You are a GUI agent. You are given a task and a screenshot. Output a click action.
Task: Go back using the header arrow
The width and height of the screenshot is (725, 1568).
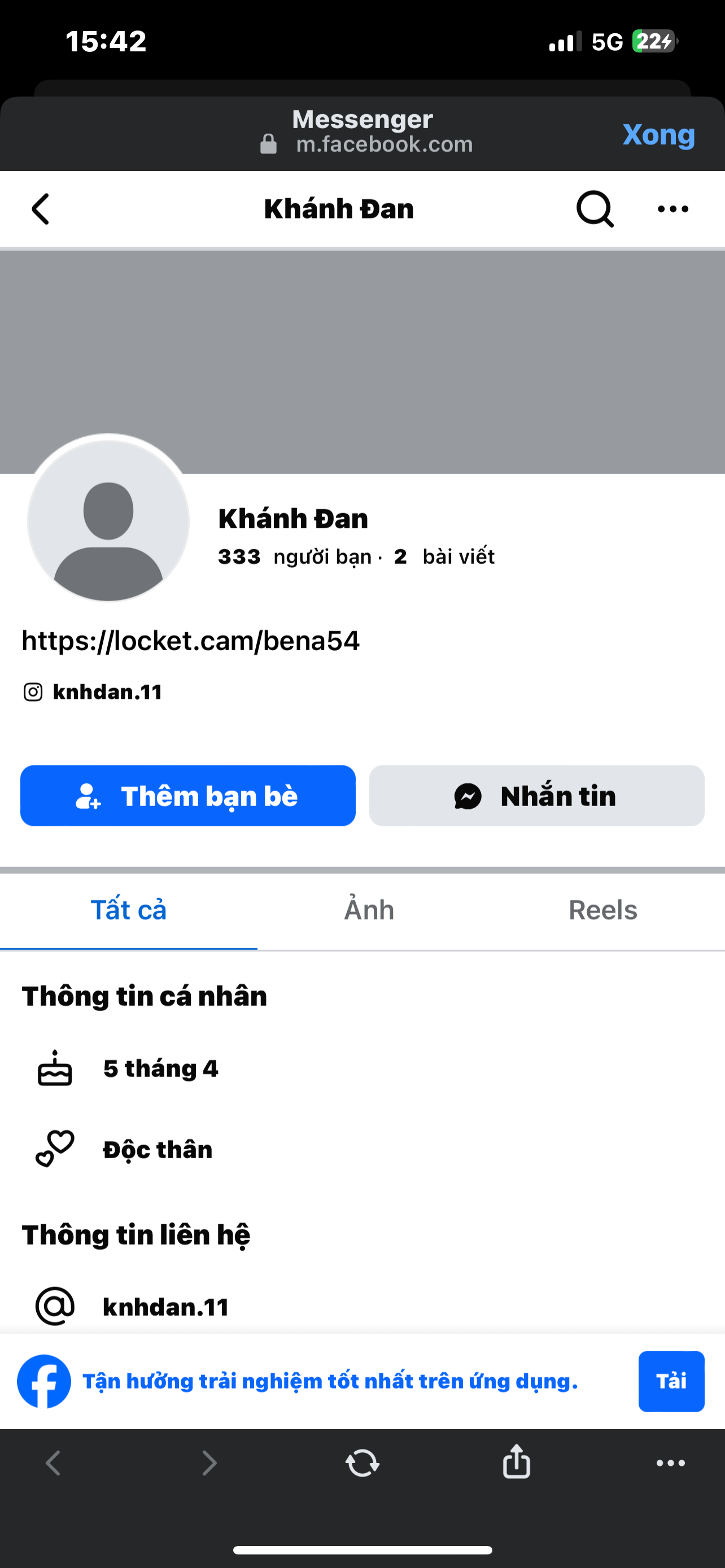(x=41, y=209)
